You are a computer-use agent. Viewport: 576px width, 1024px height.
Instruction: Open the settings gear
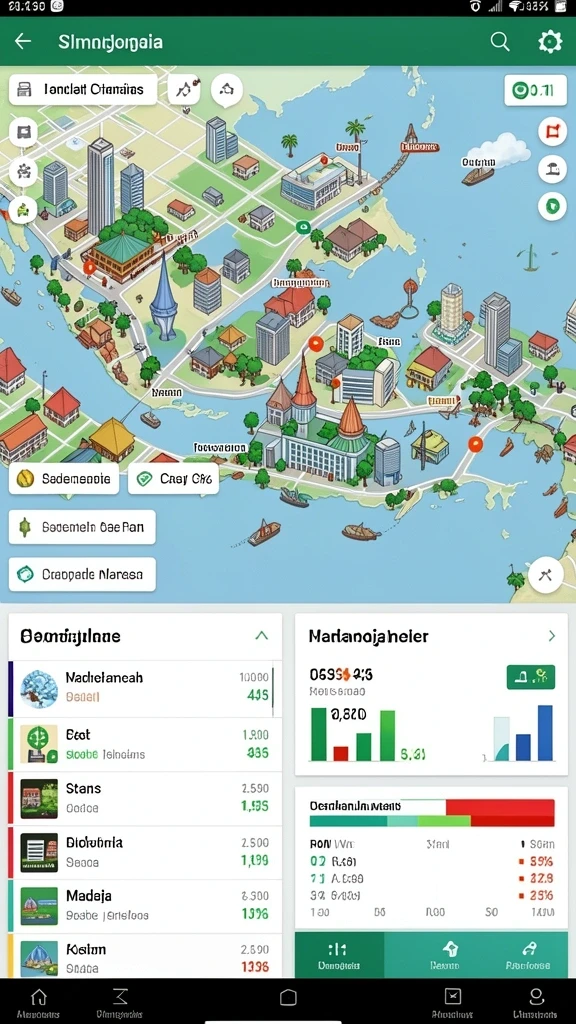pos(549,42)
